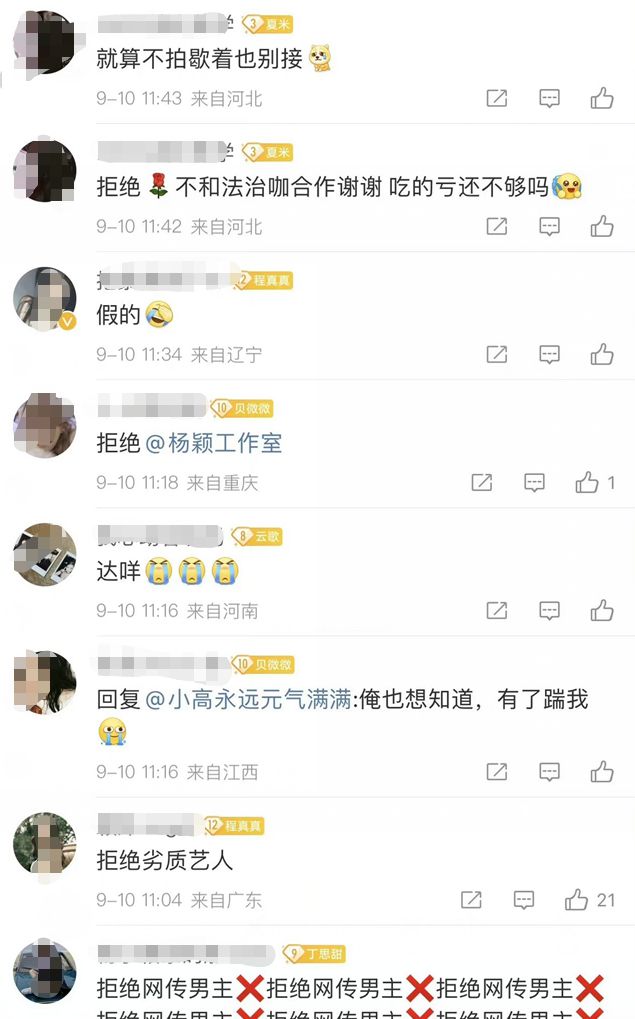
Task: Like the comment mentioning 杨颖工作室
Action: pyautogui.click(x=587, y=482)
